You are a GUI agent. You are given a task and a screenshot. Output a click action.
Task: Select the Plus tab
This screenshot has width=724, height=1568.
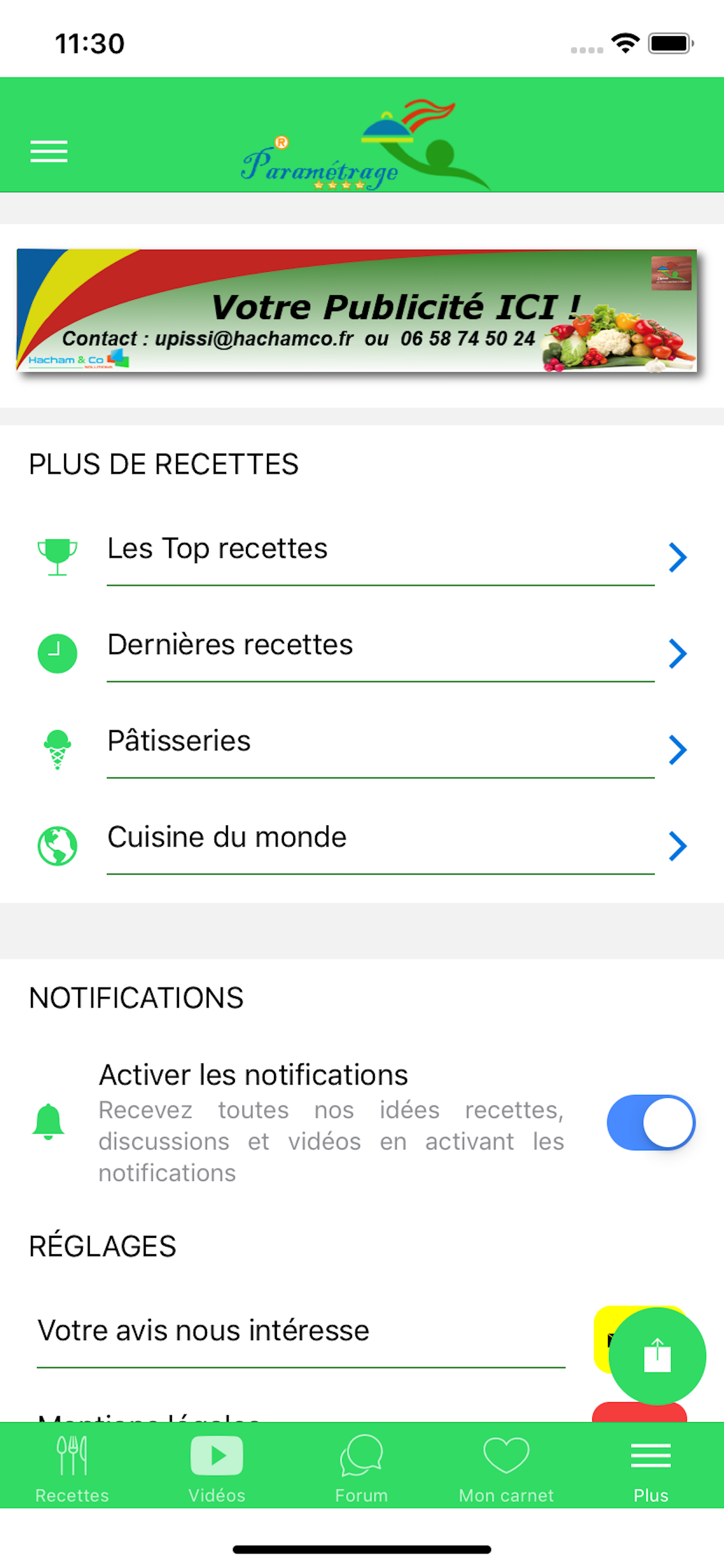651,1468
